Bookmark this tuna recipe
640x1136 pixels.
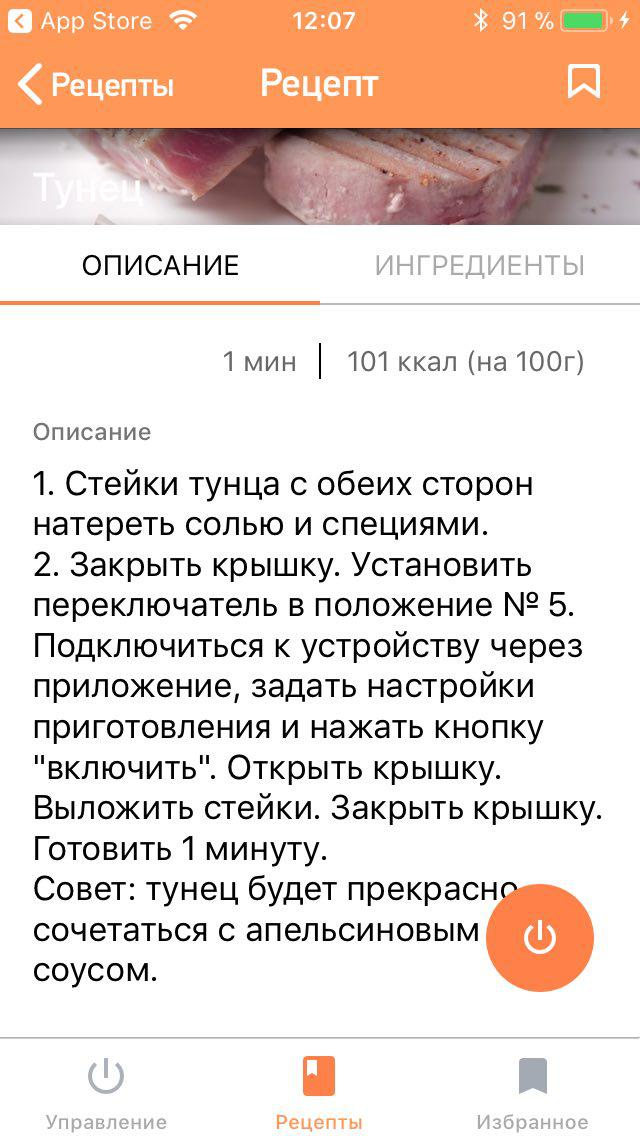point(583,82)
